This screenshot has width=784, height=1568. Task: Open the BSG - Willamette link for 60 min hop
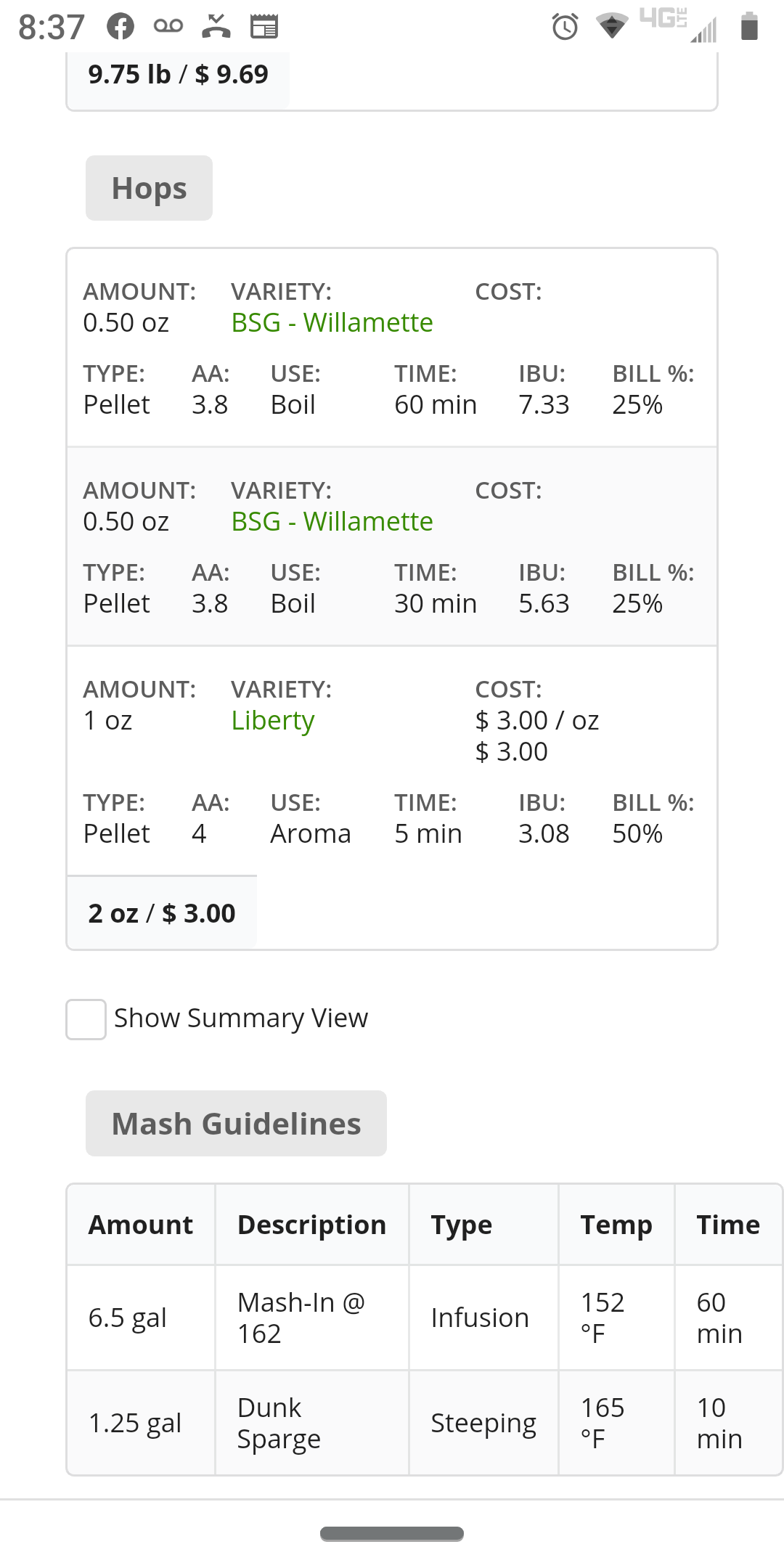click(332, 322)
